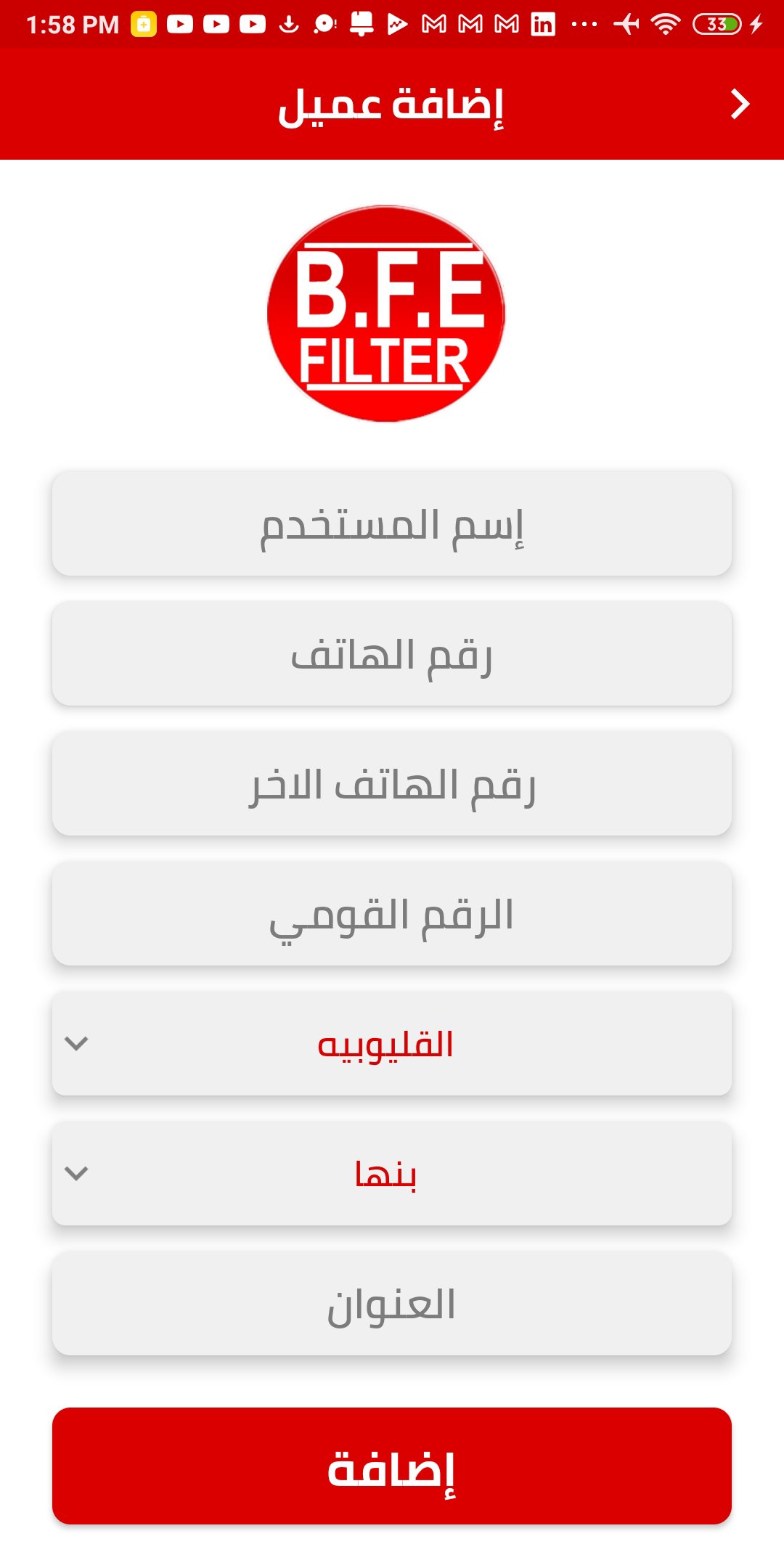Tap the address field (العنوان)
Viewport: 784px width, 1568px height.
(x=392, y=1303)
